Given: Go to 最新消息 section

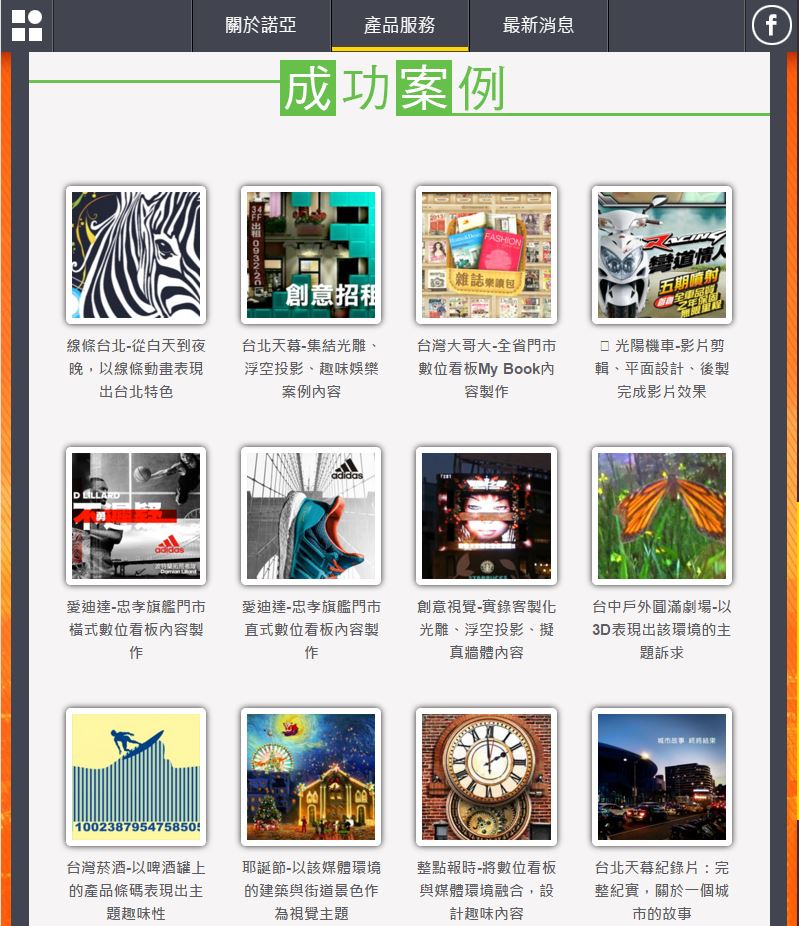Looking at the screenshot, I should (538, 25).
